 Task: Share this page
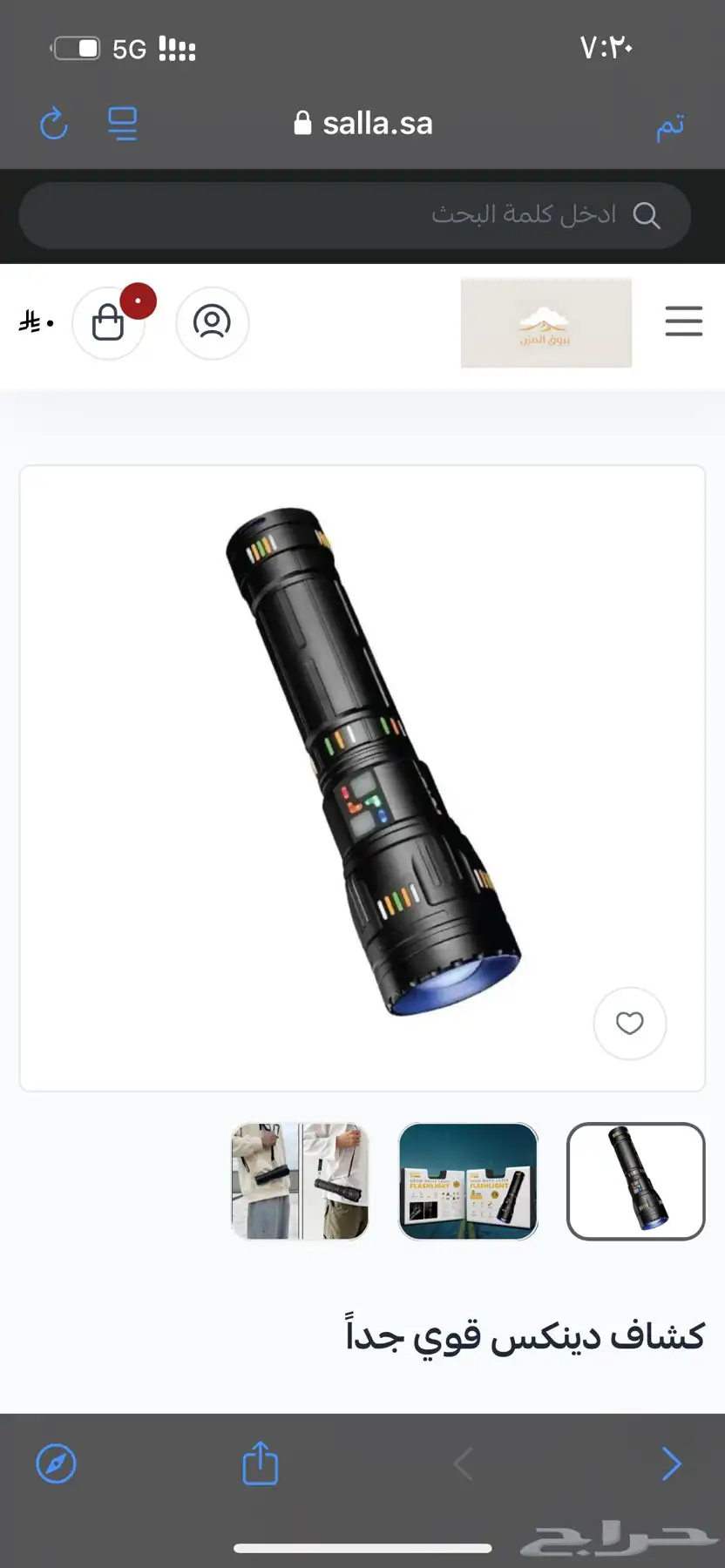pos(261,1463)
